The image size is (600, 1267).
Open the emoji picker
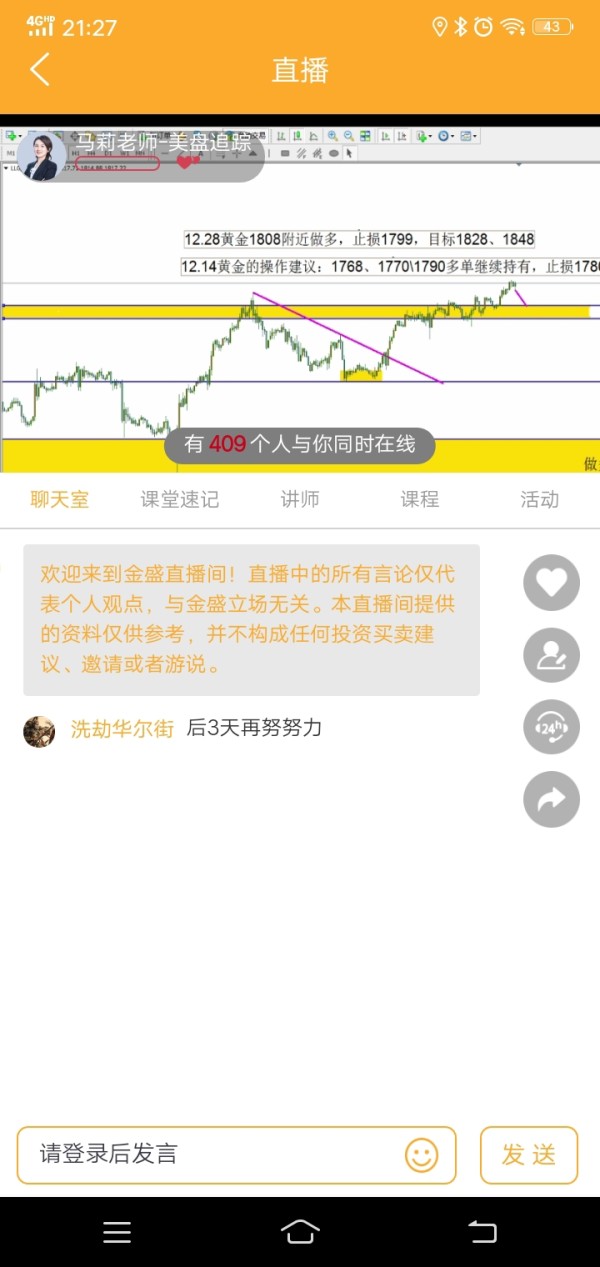422,1155
